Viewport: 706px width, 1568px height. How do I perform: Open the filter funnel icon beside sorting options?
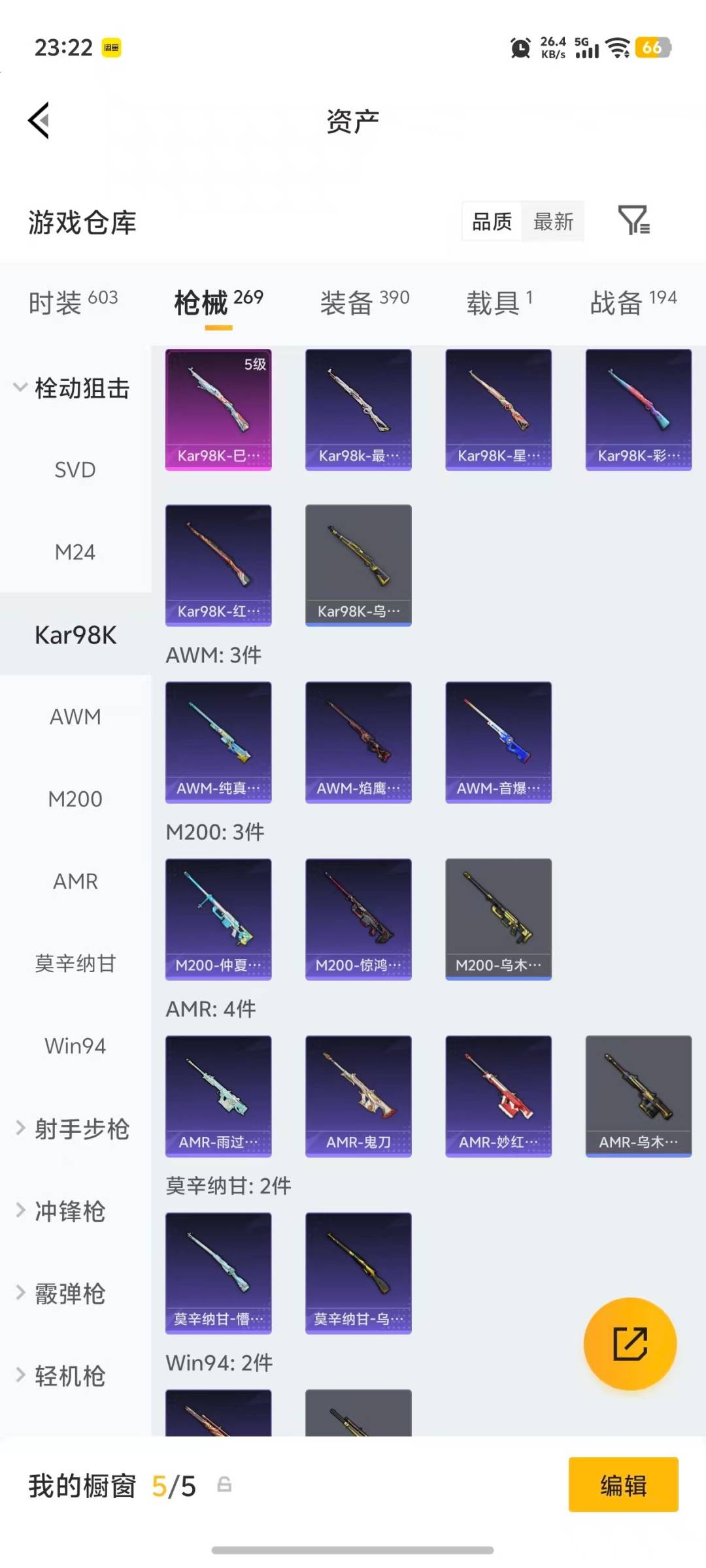635,222
